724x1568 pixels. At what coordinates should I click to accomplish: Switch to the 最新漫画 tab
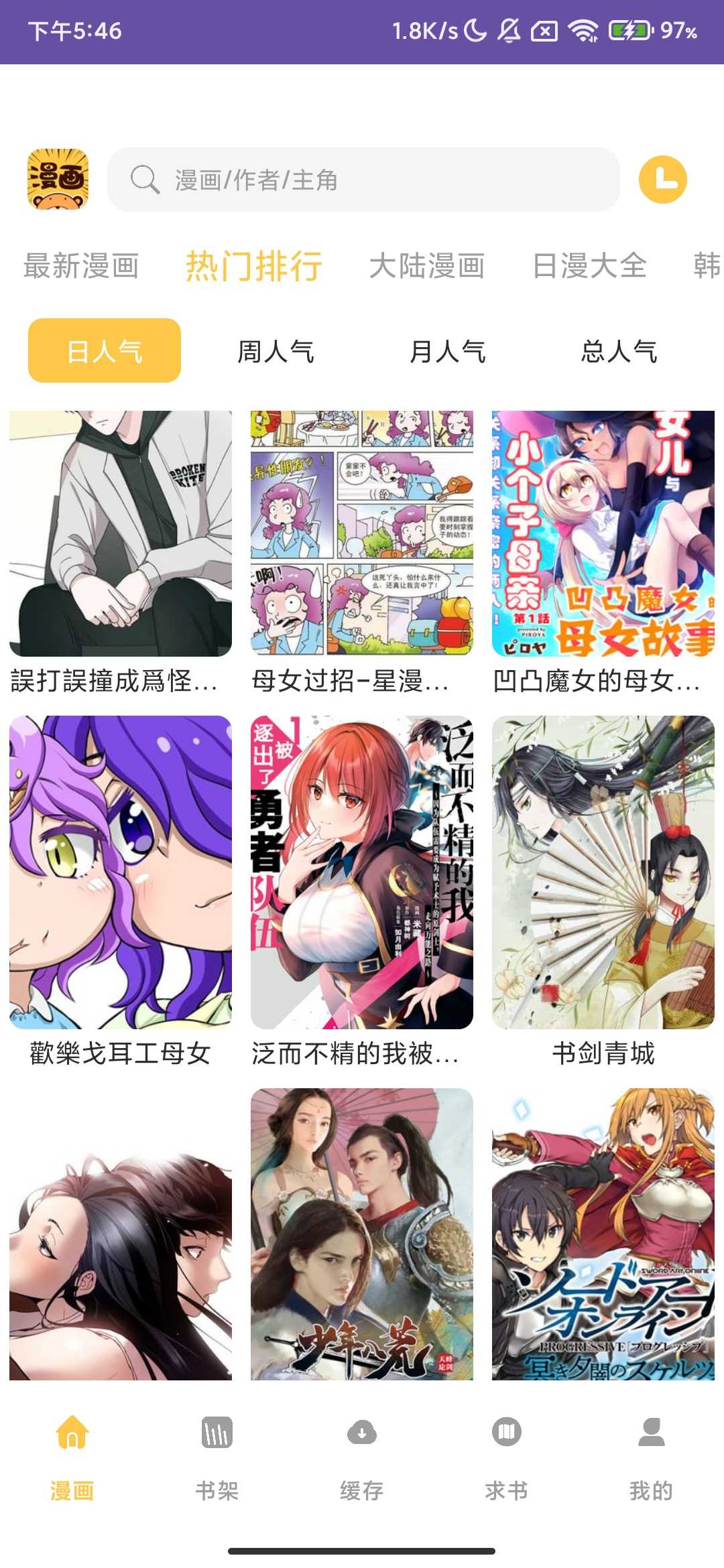(81, 266)
